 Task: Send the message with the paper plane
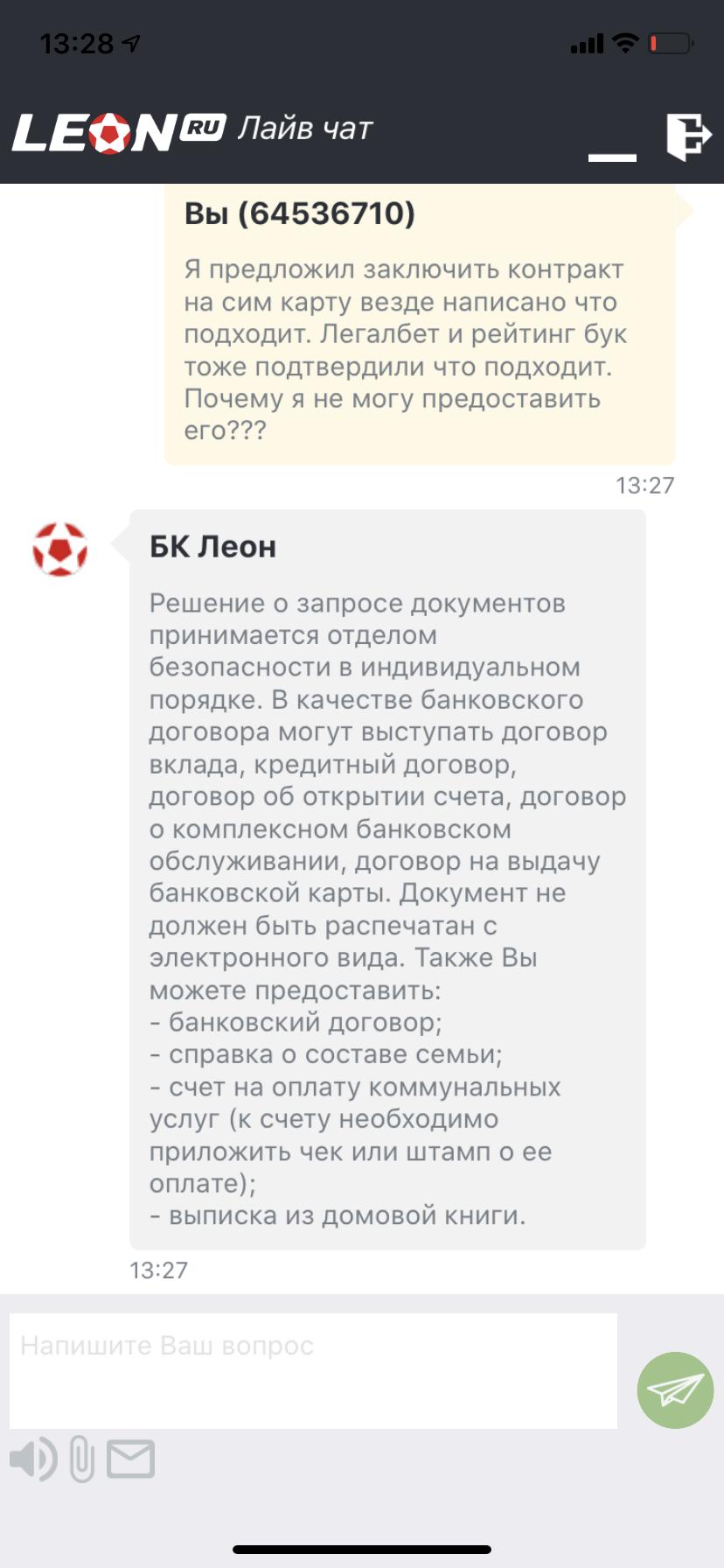[x=675, y=1389]
